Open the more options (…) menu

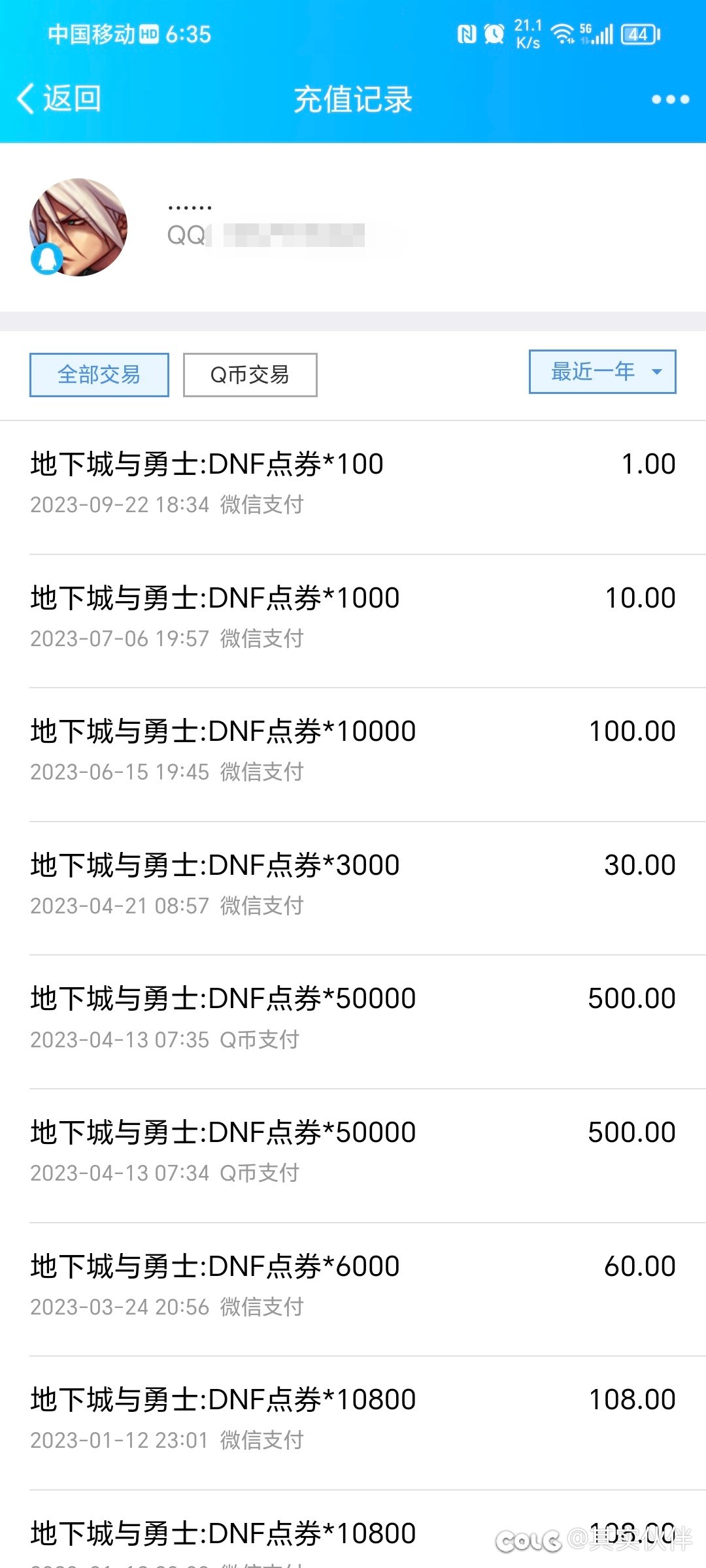tap(669, 99)
